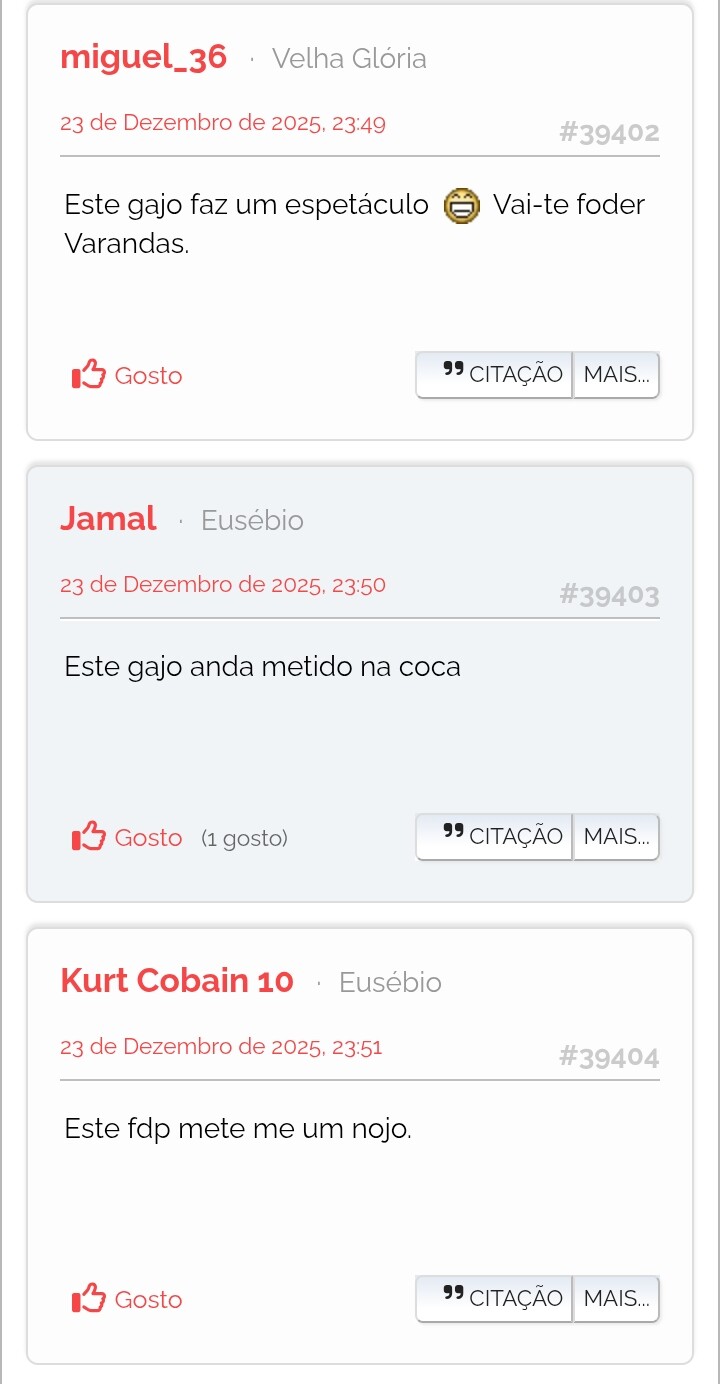Open miguel_36's user profile
The image size is (720, 1384).
tap(143, 58)
